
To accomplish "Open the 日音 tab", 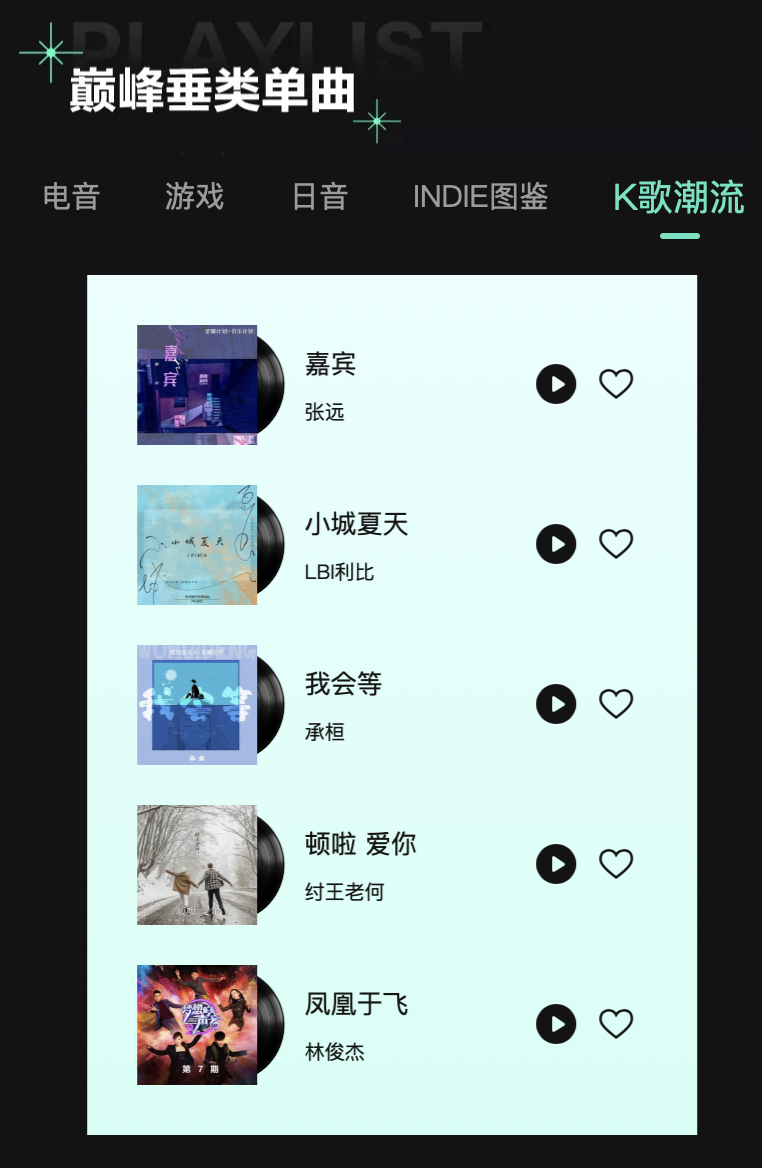I will 319,196.
